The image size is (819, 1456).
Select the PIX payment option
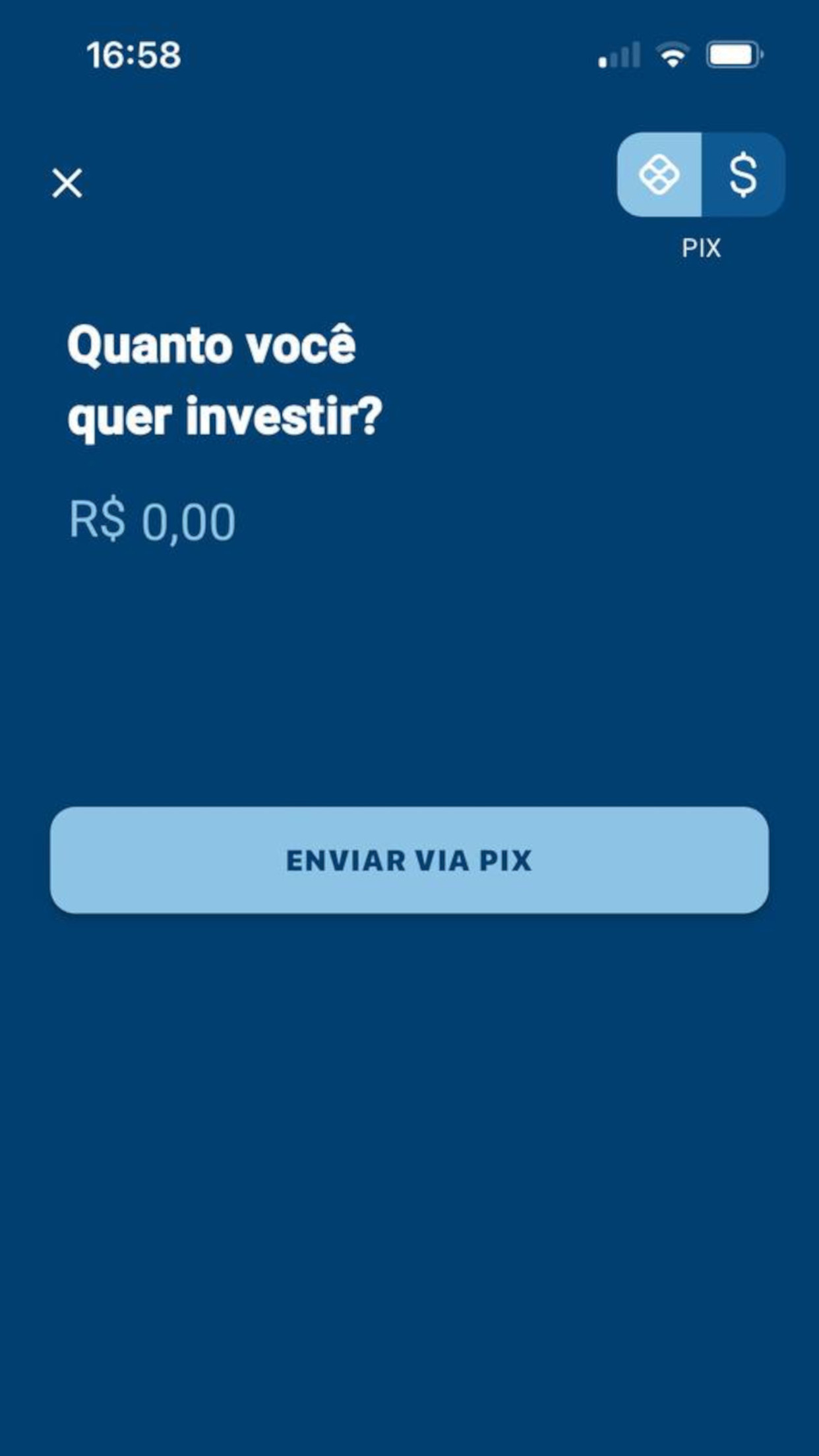point(659,175)
